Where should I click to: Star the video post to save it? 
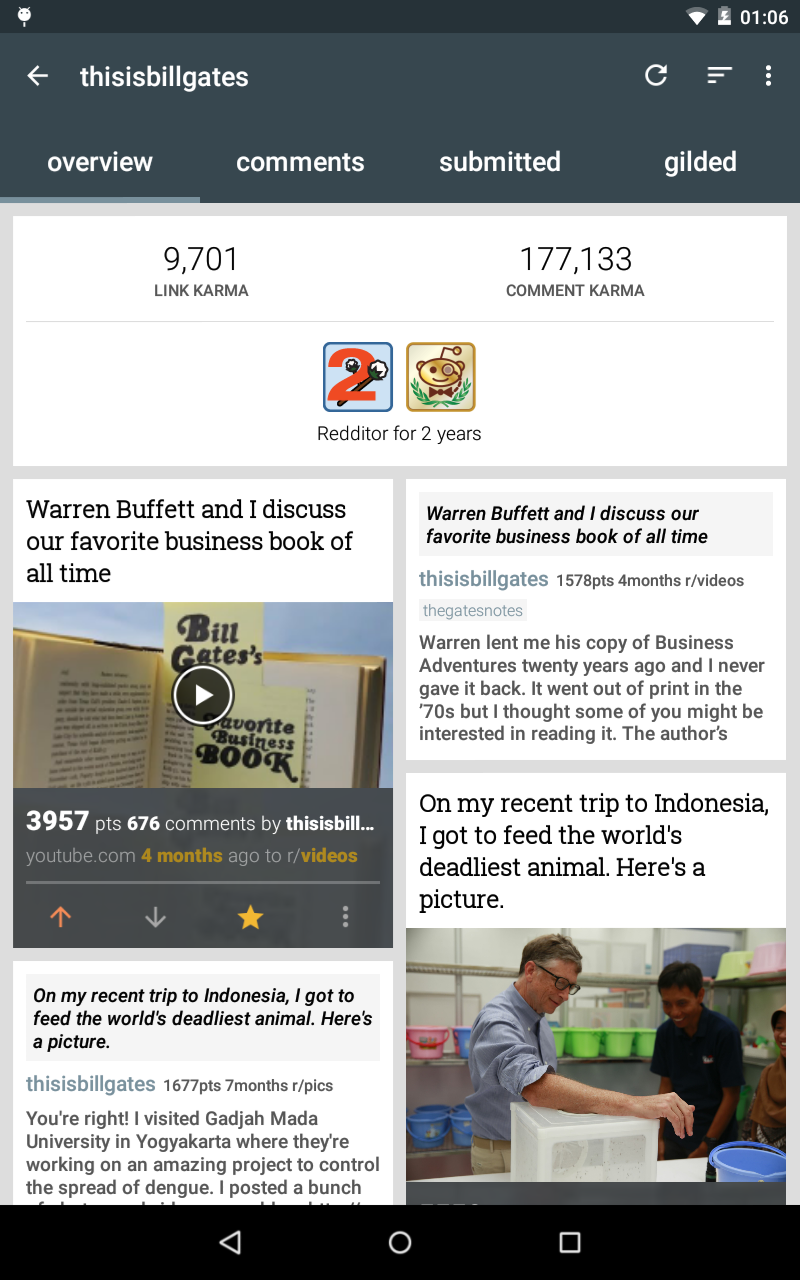(x=250, y=916)
